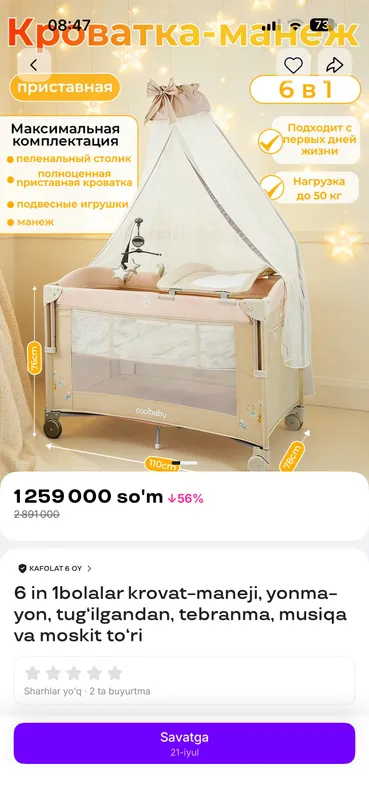Screen dimensions: 369x800
Task: Open the reviews and ratings card
Action: point(184,680)
